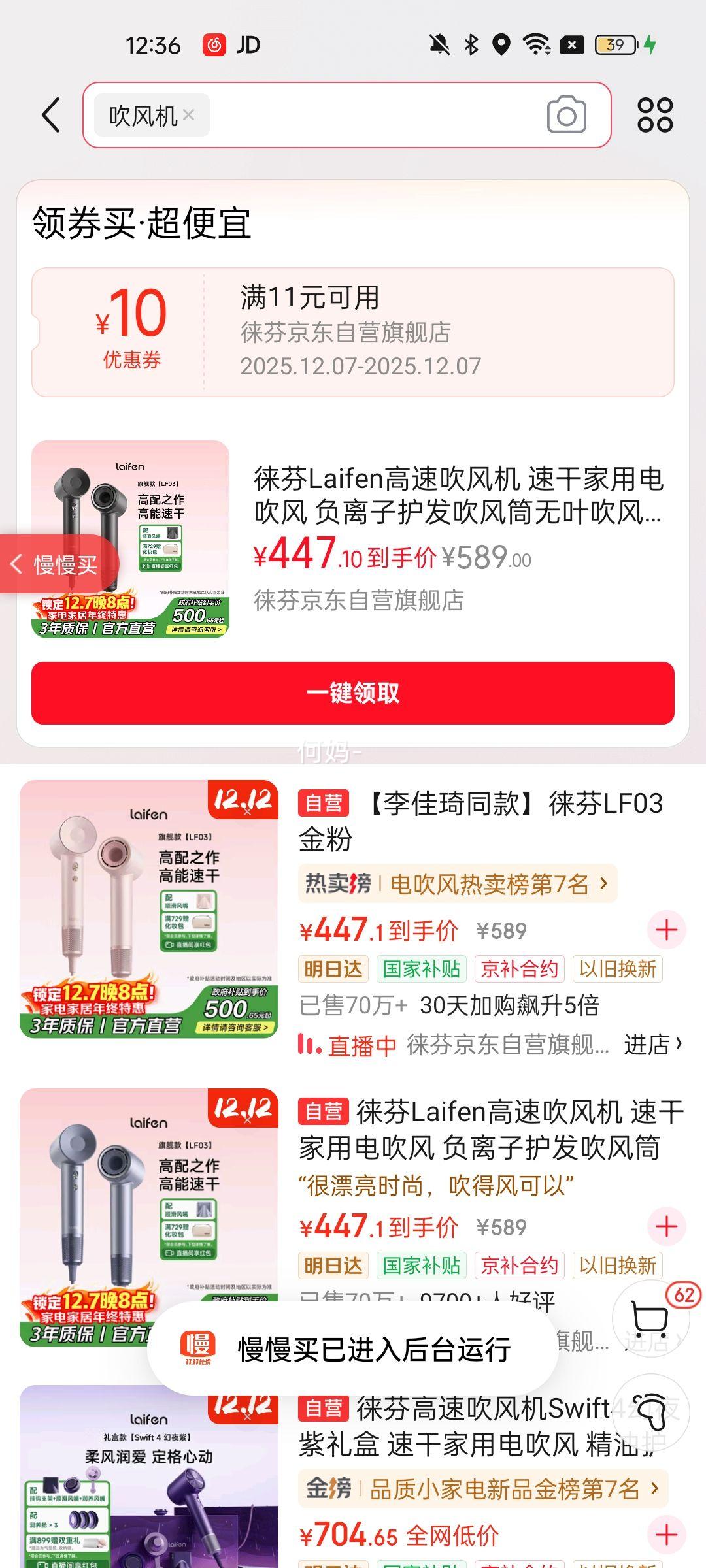Tap the 以旧换新 trade-in tag
Viewport: 706px width, 1568px height.
pos(618,969)
